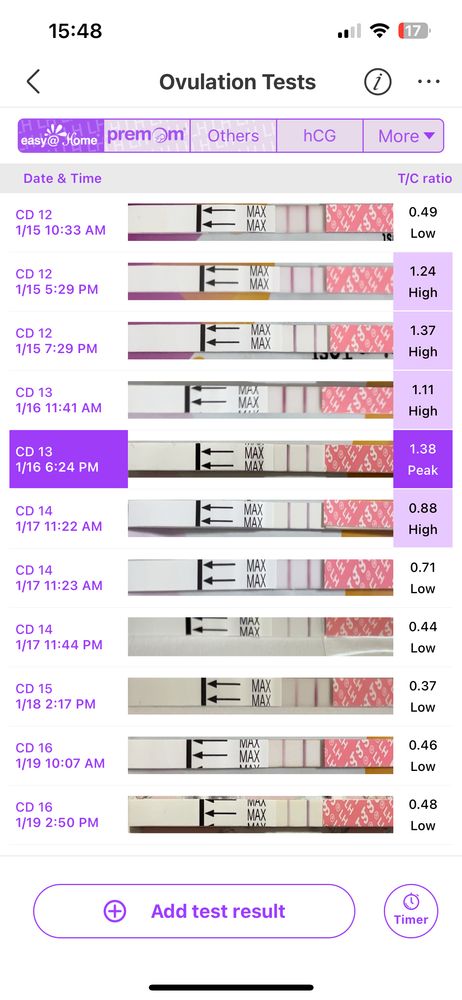
Task: Open the 1/19 2:50 PM test entry
Action: pos(231,814)
